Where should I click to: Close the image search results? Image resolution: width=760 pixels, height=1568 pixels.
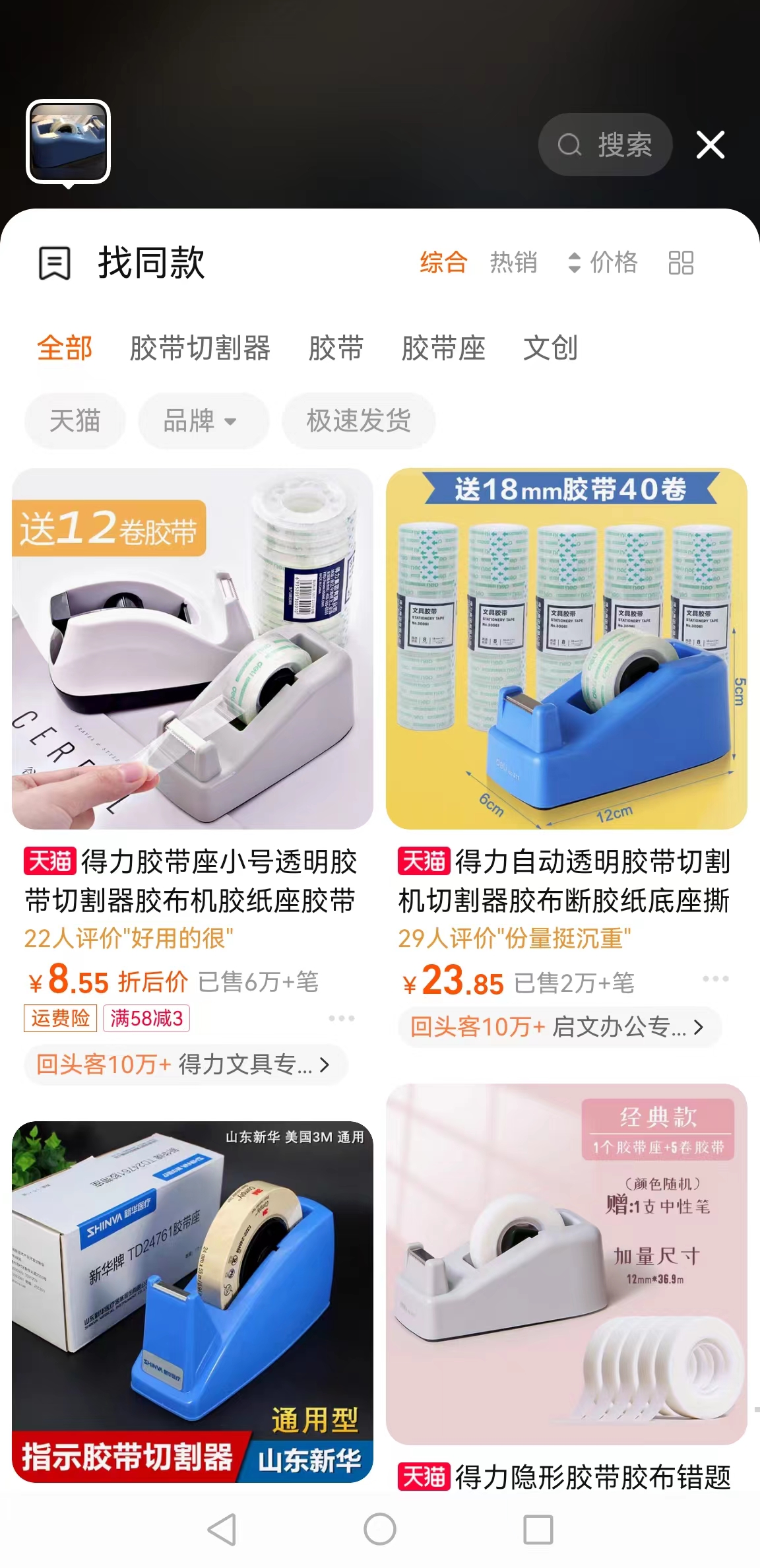[x=711, y=145]
